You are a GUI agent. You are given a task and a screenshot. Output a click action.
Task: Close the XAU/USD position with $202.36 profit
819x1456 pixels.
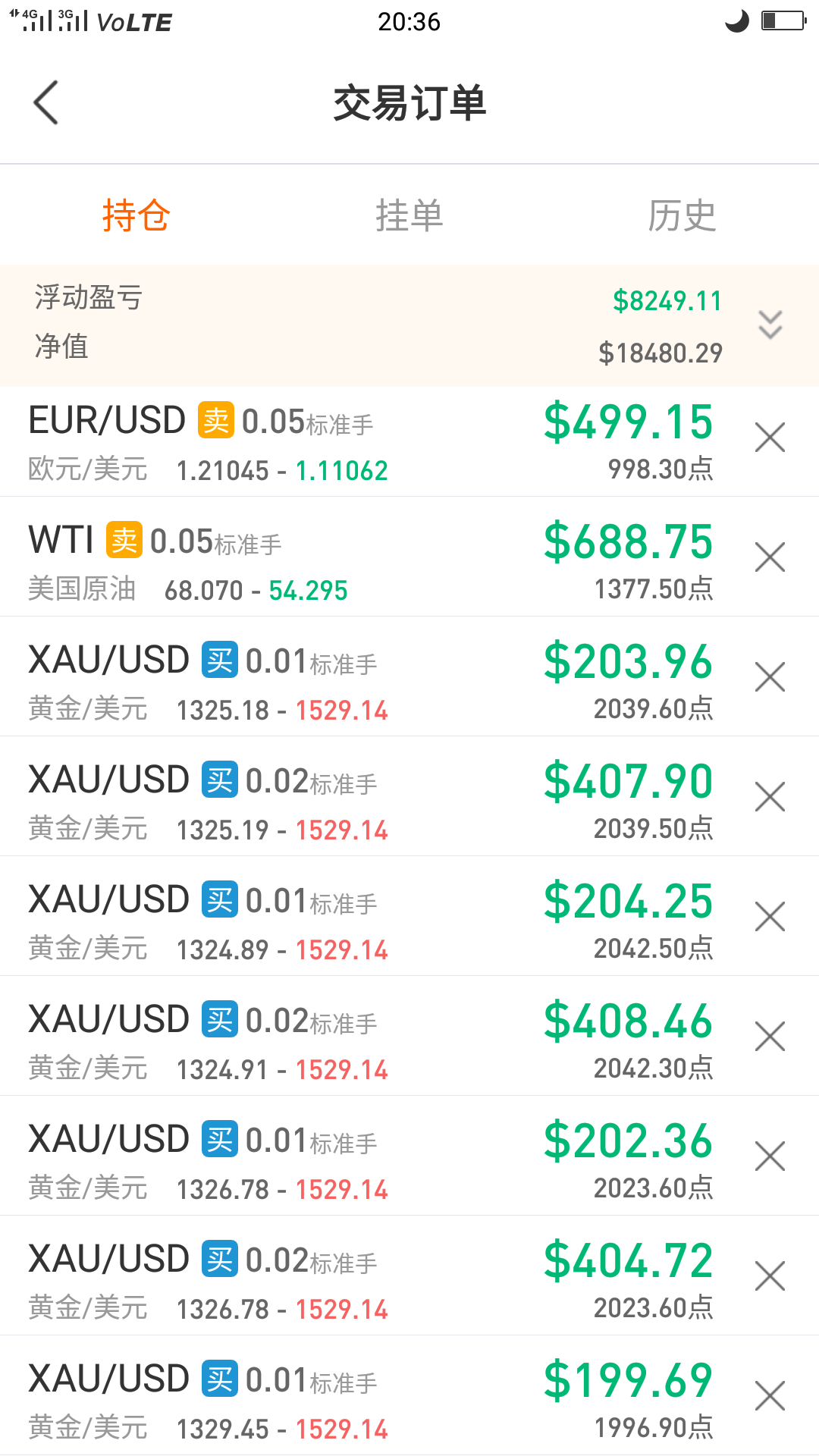pyautogui.click(x=770, y=1156)
